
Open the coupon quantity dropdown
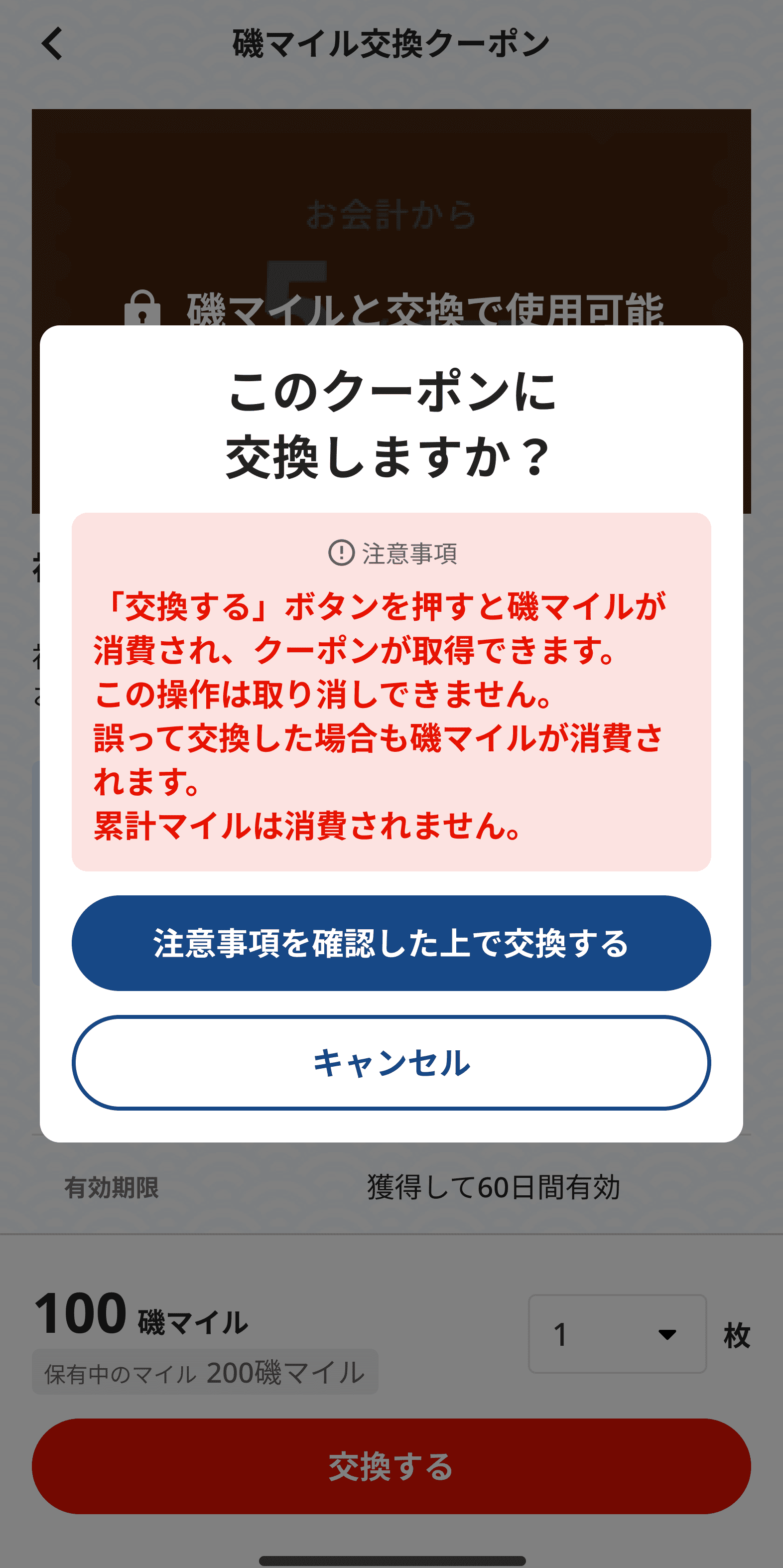617,1334
